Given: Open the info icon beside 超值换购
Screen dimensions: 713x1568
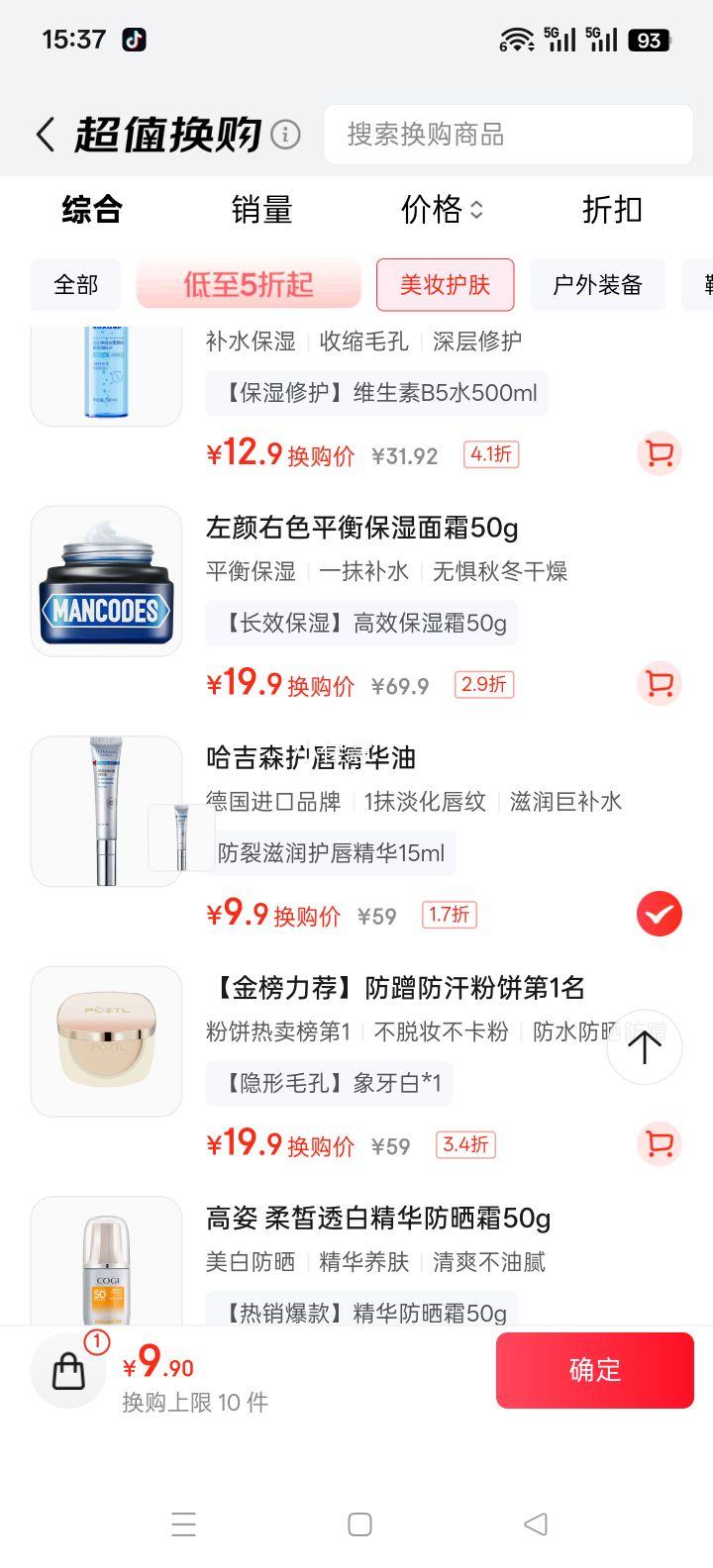Looking at the screenshot, I should click(285, 134).
